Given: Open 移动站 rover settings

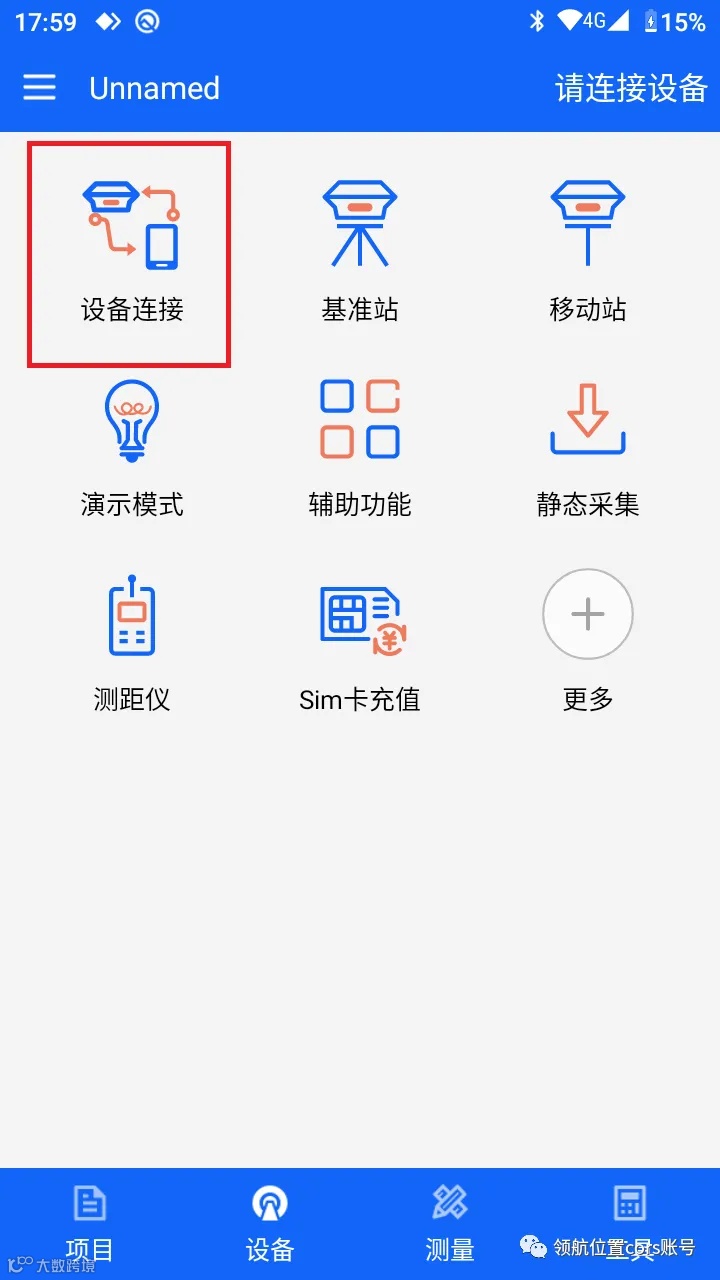Looking at the screenshot, I should 588,254.
